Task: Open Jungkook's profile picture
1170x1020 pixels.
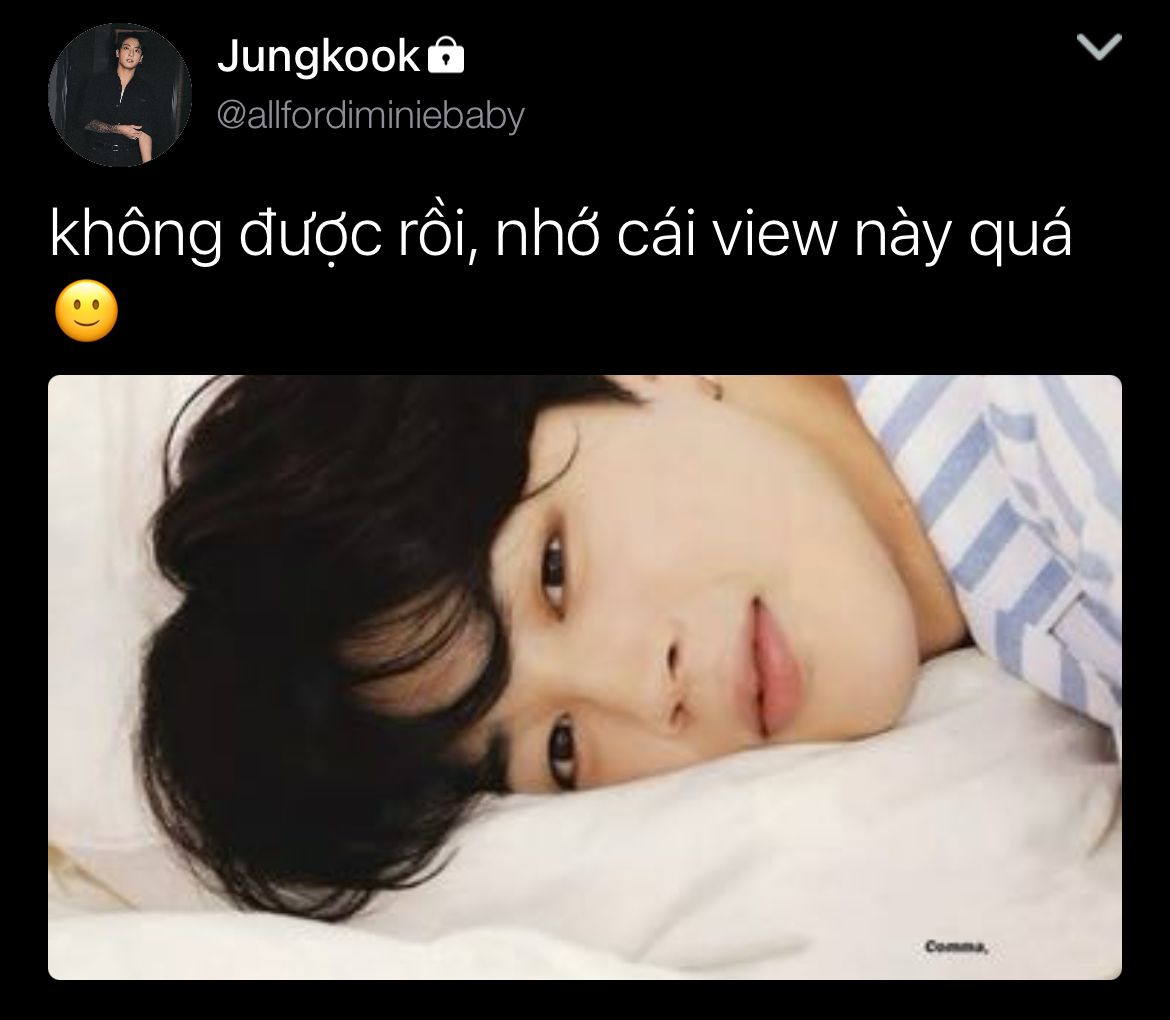Action: [119, 95]
